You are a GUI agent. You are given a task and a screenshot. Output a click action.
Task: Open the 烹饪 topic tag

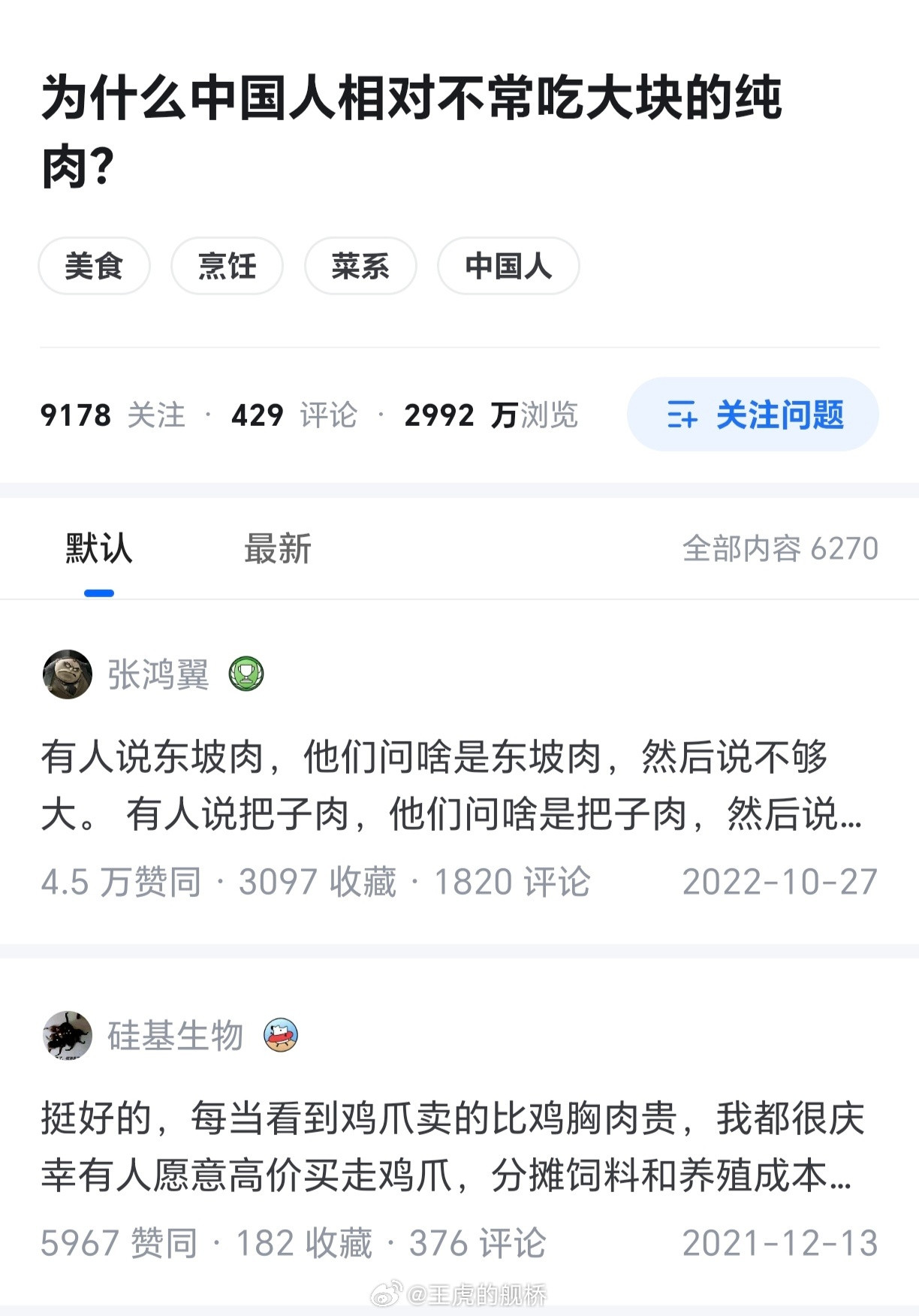[227, 267]
